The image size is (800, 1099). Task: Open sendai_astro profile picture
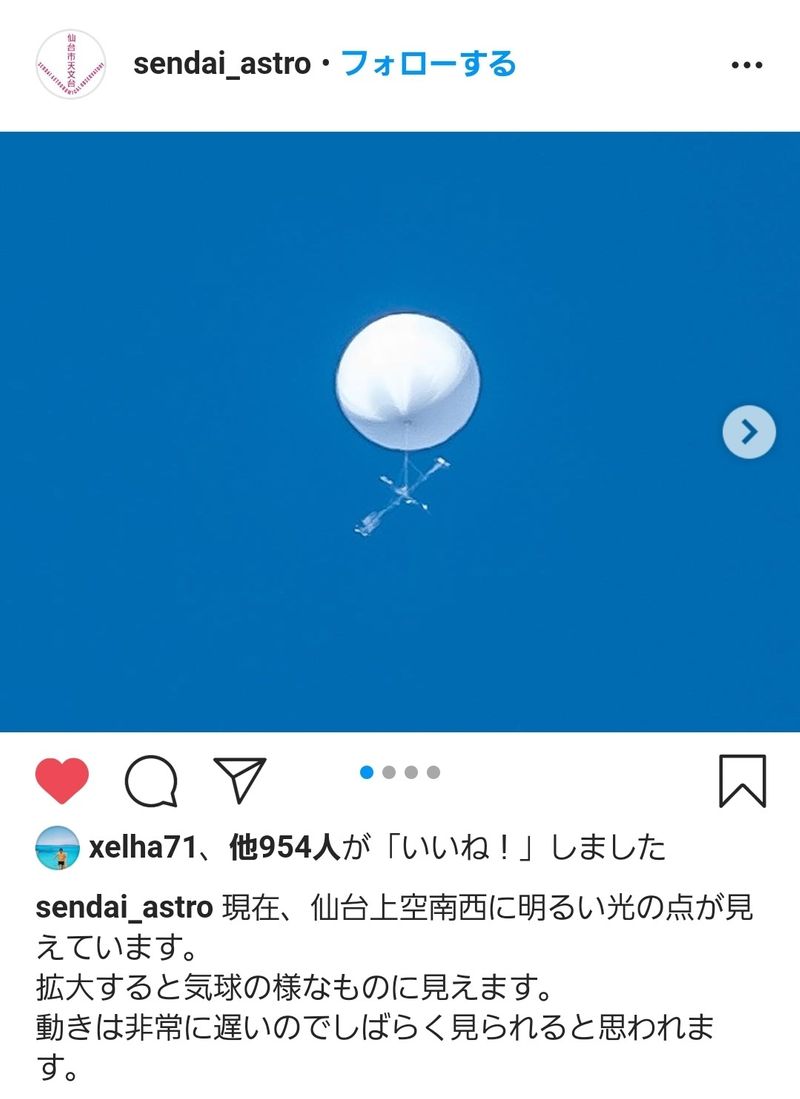[x=70, y=65]
